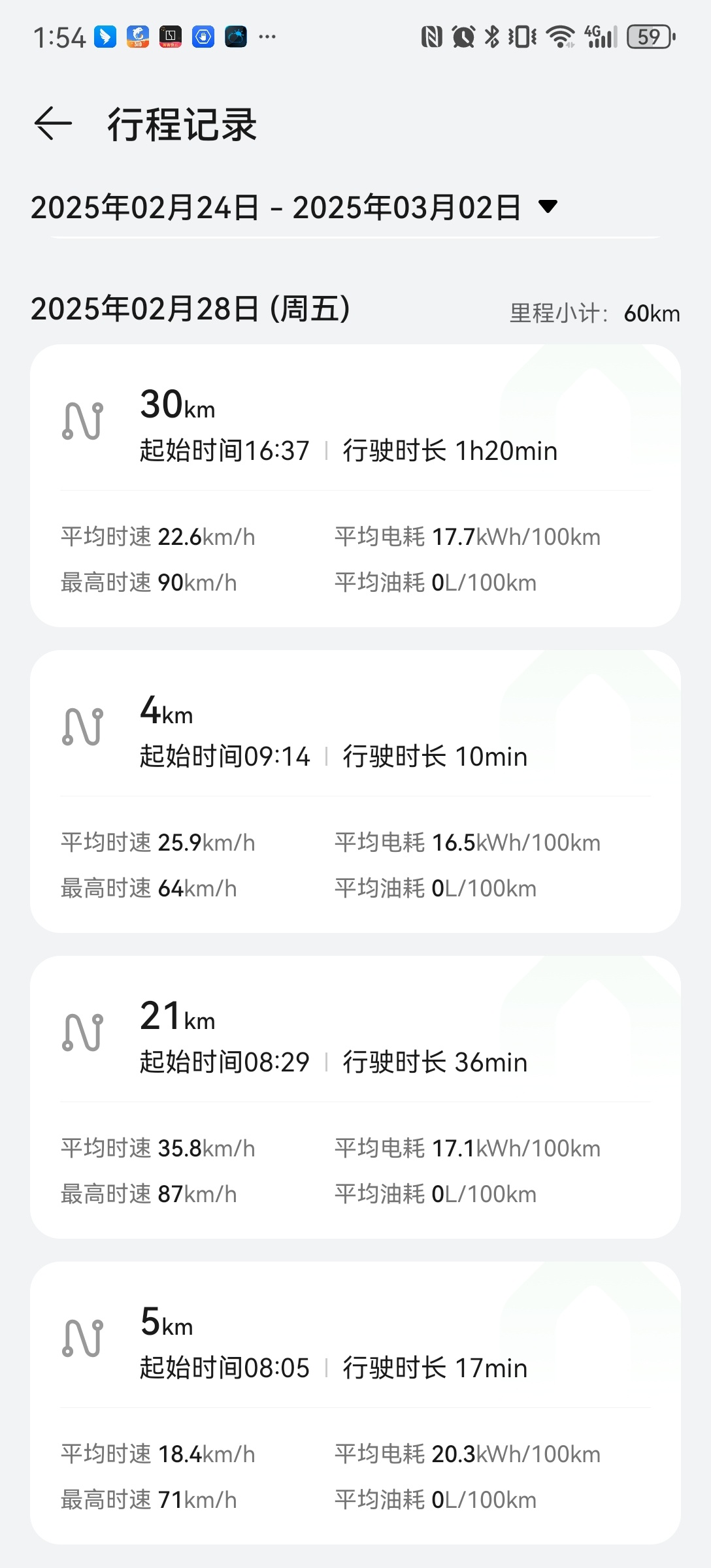Go back from 行程记录

click(x=53, y=123)
